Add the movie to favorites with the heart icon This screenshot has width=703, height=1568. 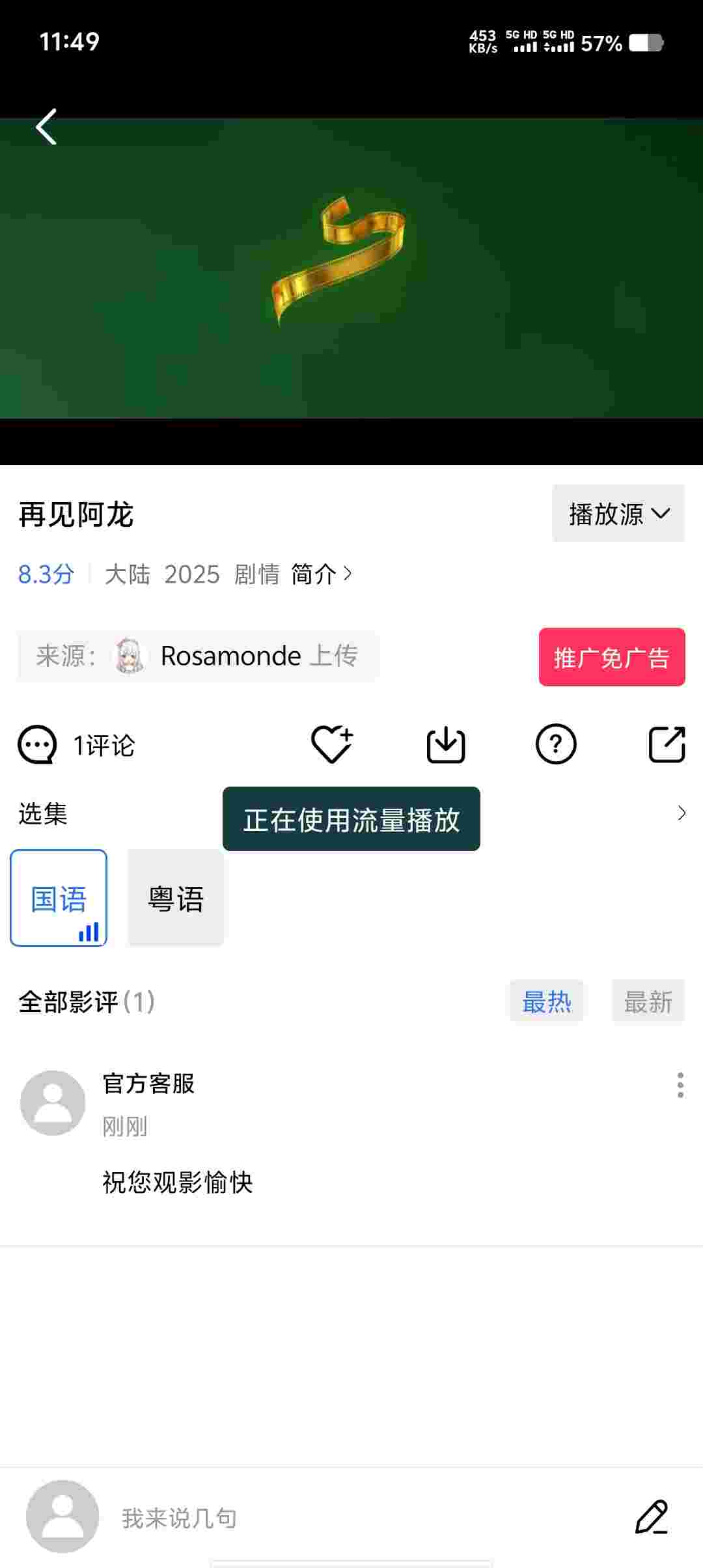tap(331, 744)
